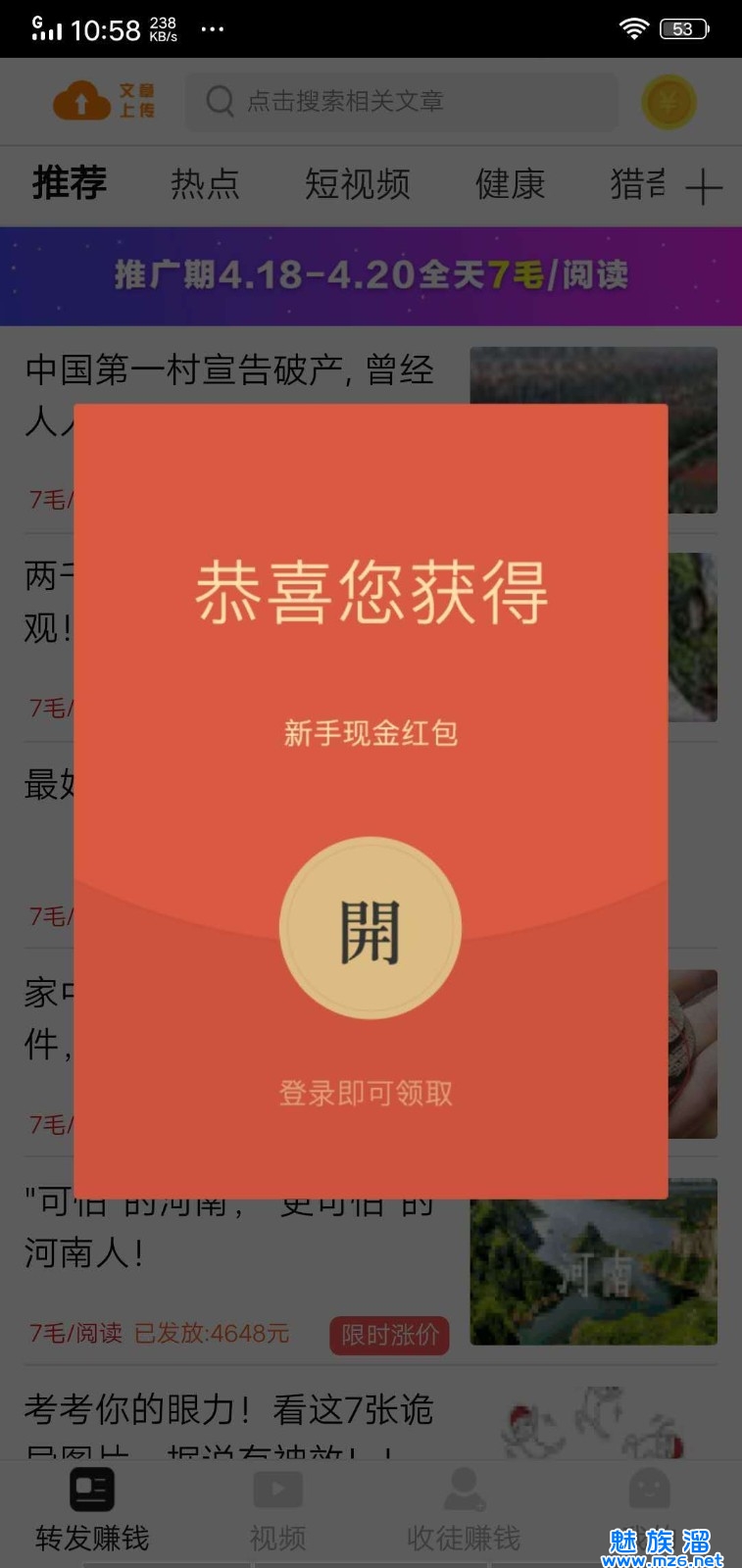Open article 考考你的眼力
Screen dimensions: 742x1568
[228, 1411]
